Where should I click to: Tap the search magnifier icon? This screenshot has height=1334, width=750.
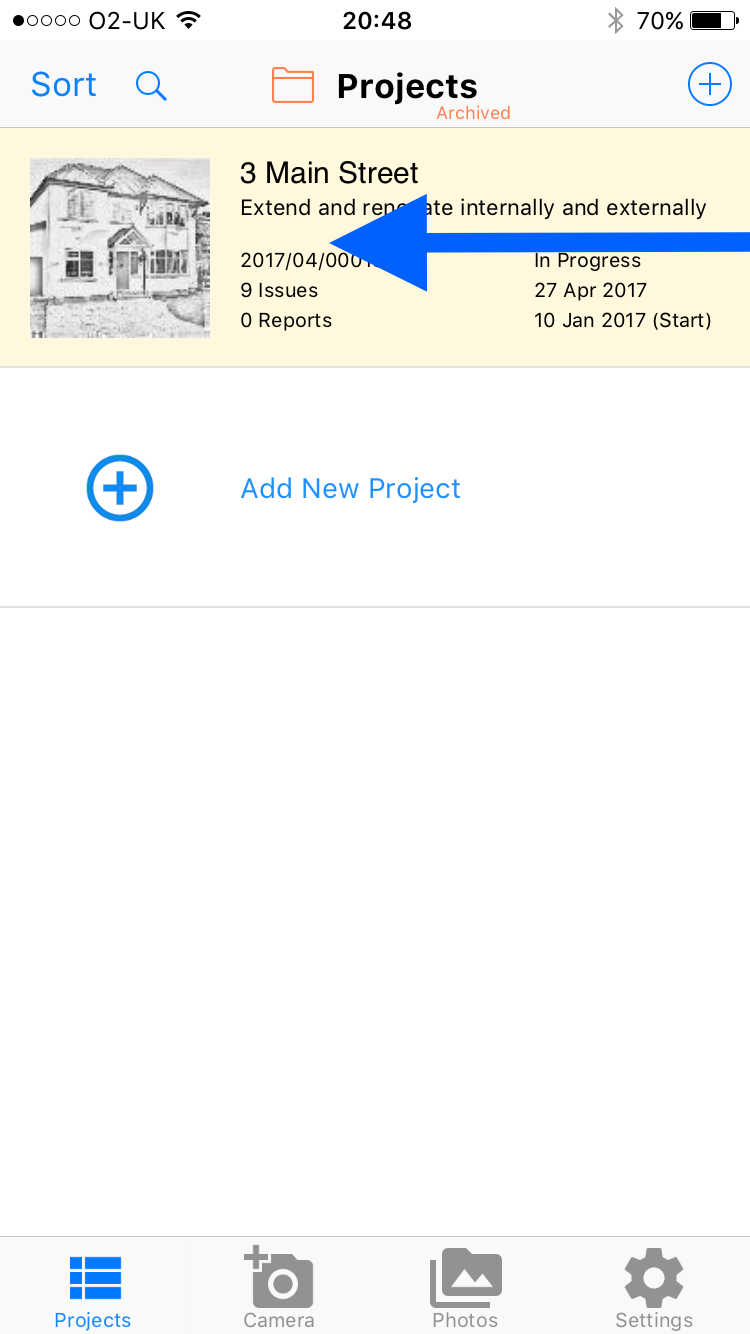tap(151, 86)
